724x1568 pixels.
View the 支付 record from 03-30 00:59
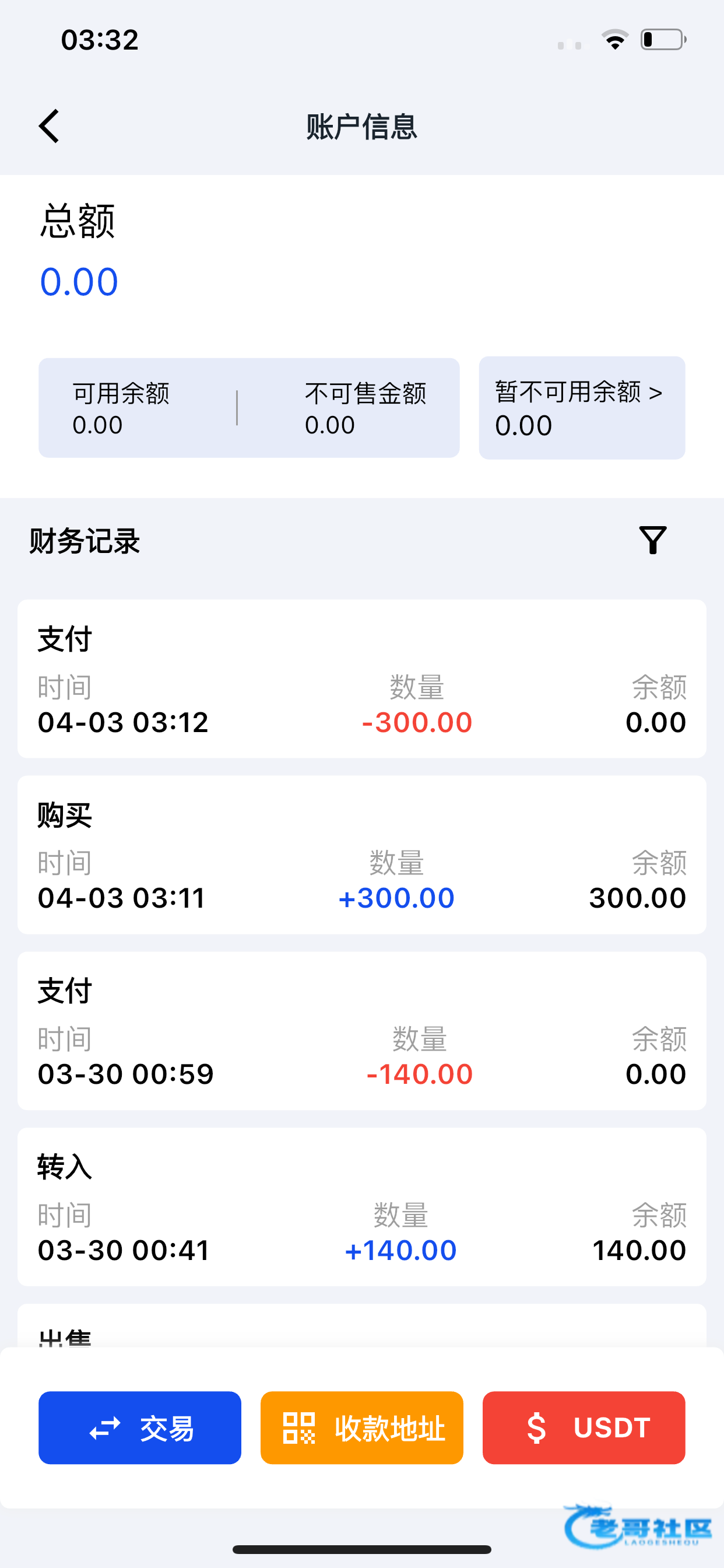point(361,1031)
